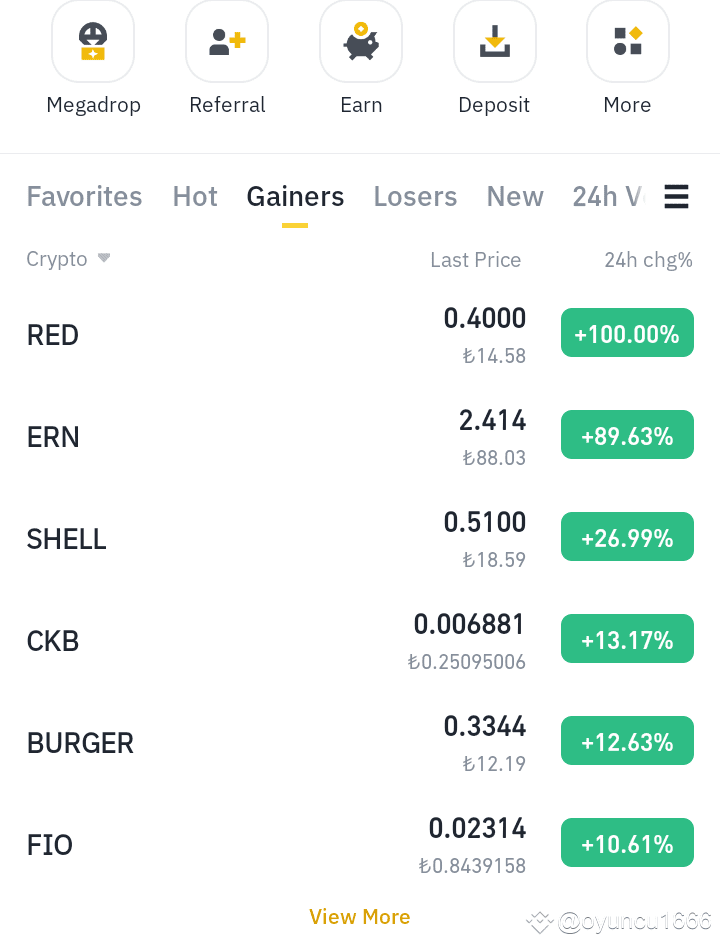The width and height of the screenshot is (720, 943).
Task: Switch to the Losers tab
Action: [x=415, y=197]
